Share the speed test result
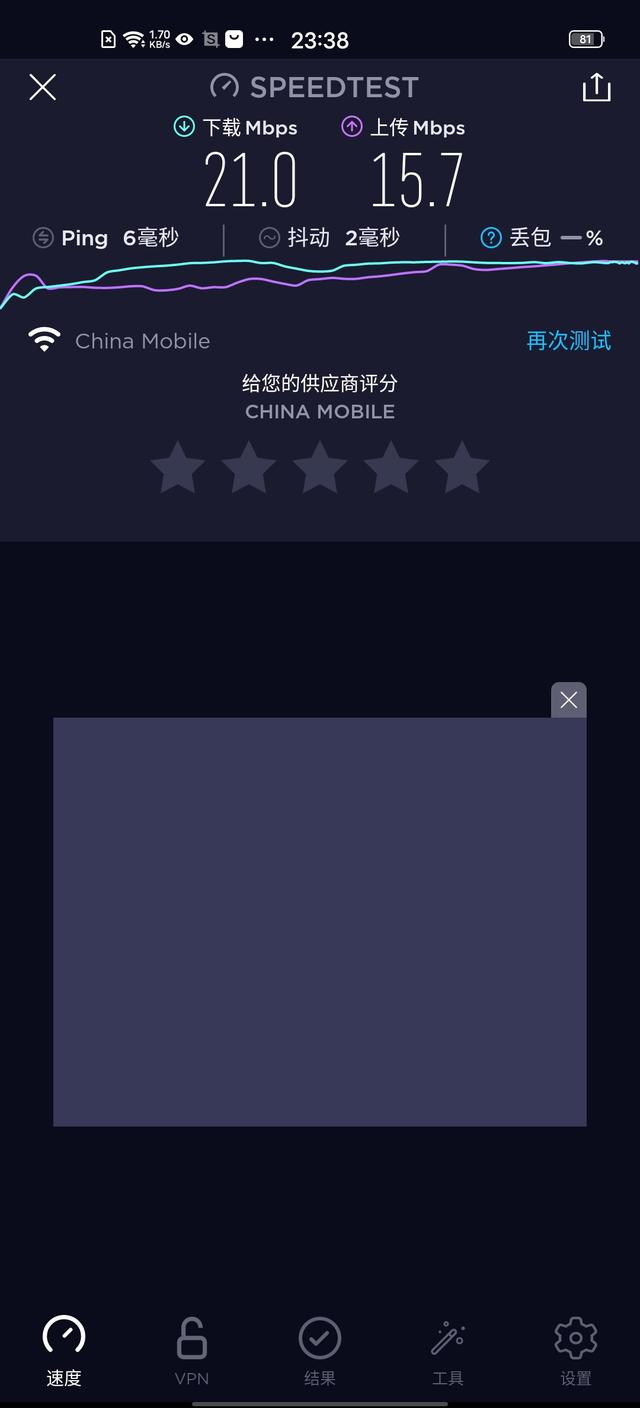 [596, 87]
